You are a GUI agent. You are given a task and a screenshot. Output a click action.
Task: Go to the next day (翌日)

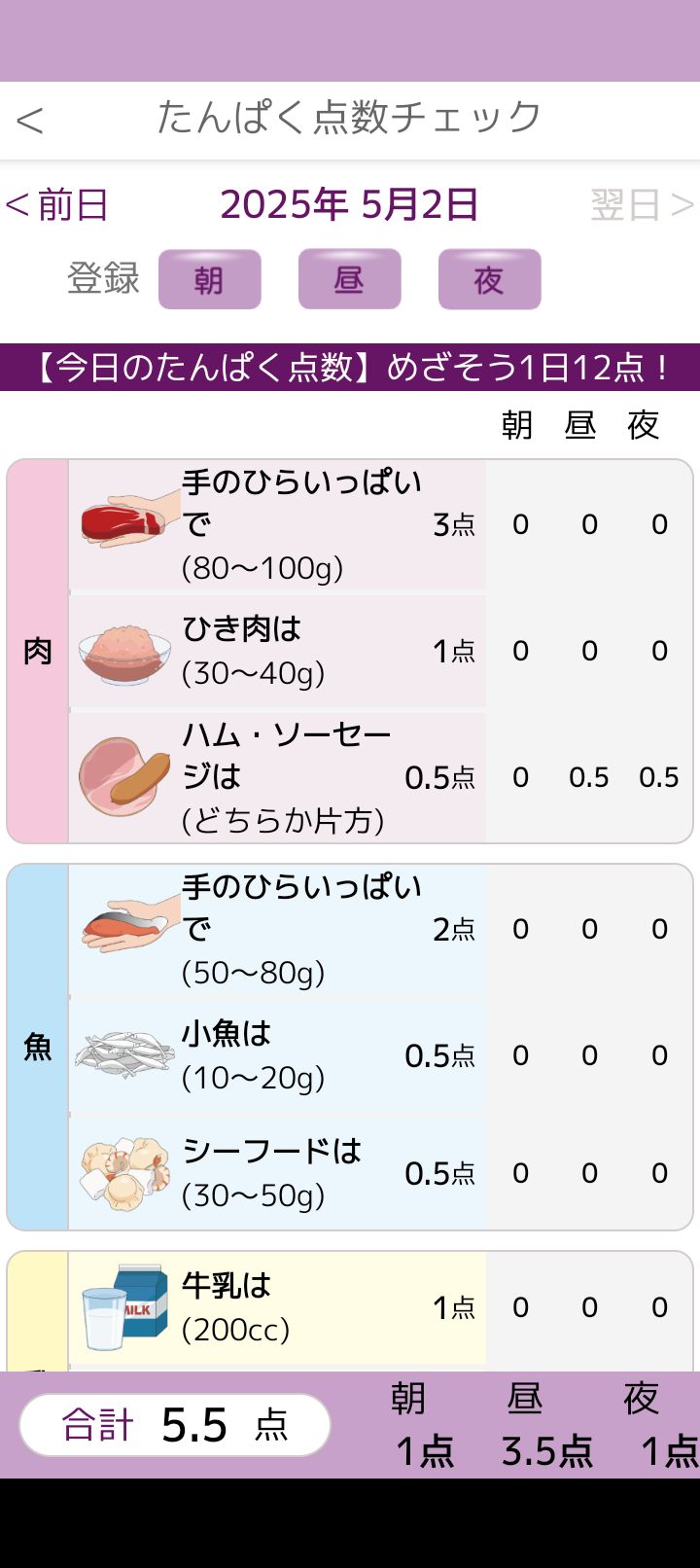(x=642, y=205)
